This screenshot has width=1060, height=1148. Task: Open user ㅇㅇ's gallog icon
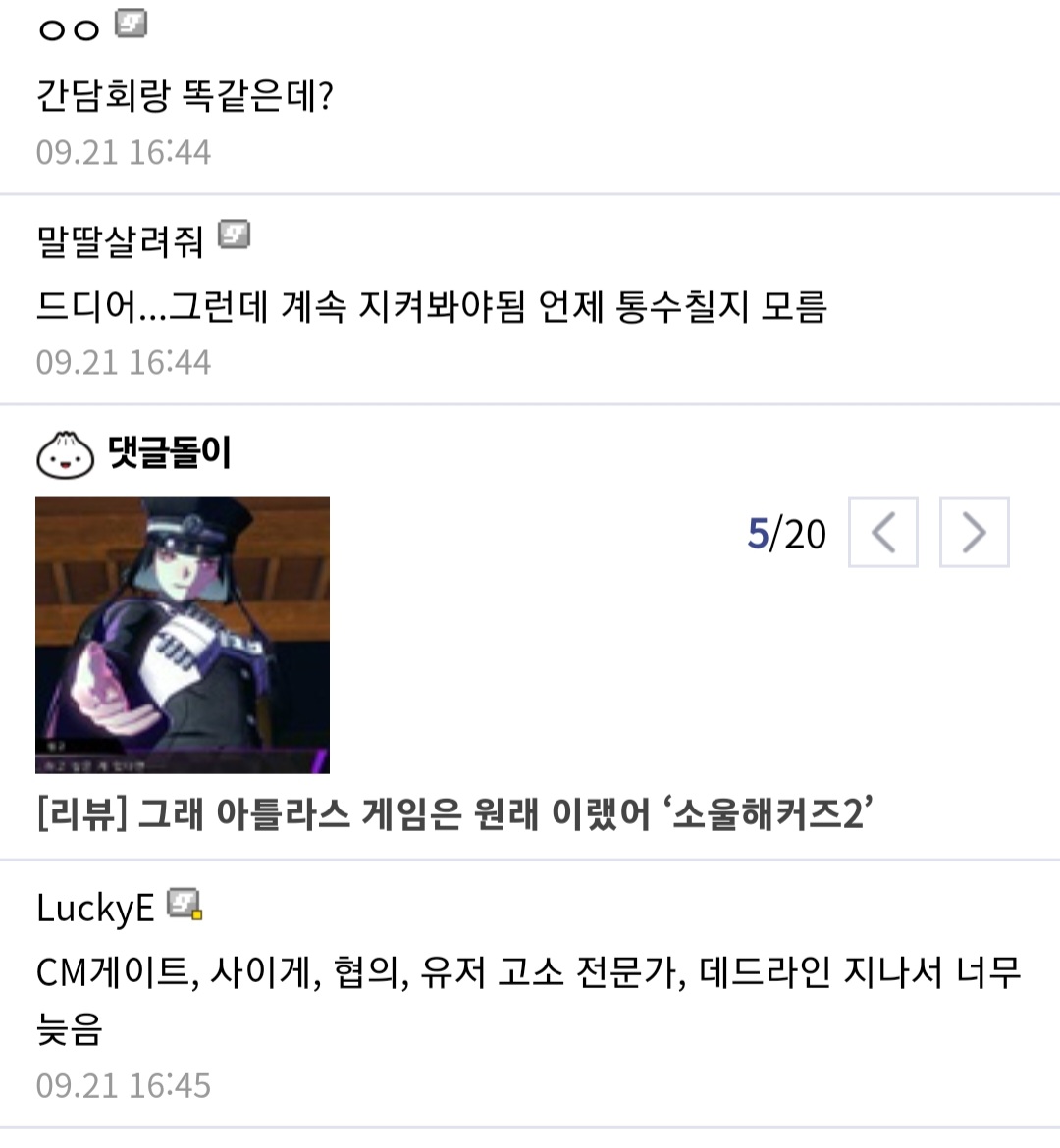coord(132,24)
